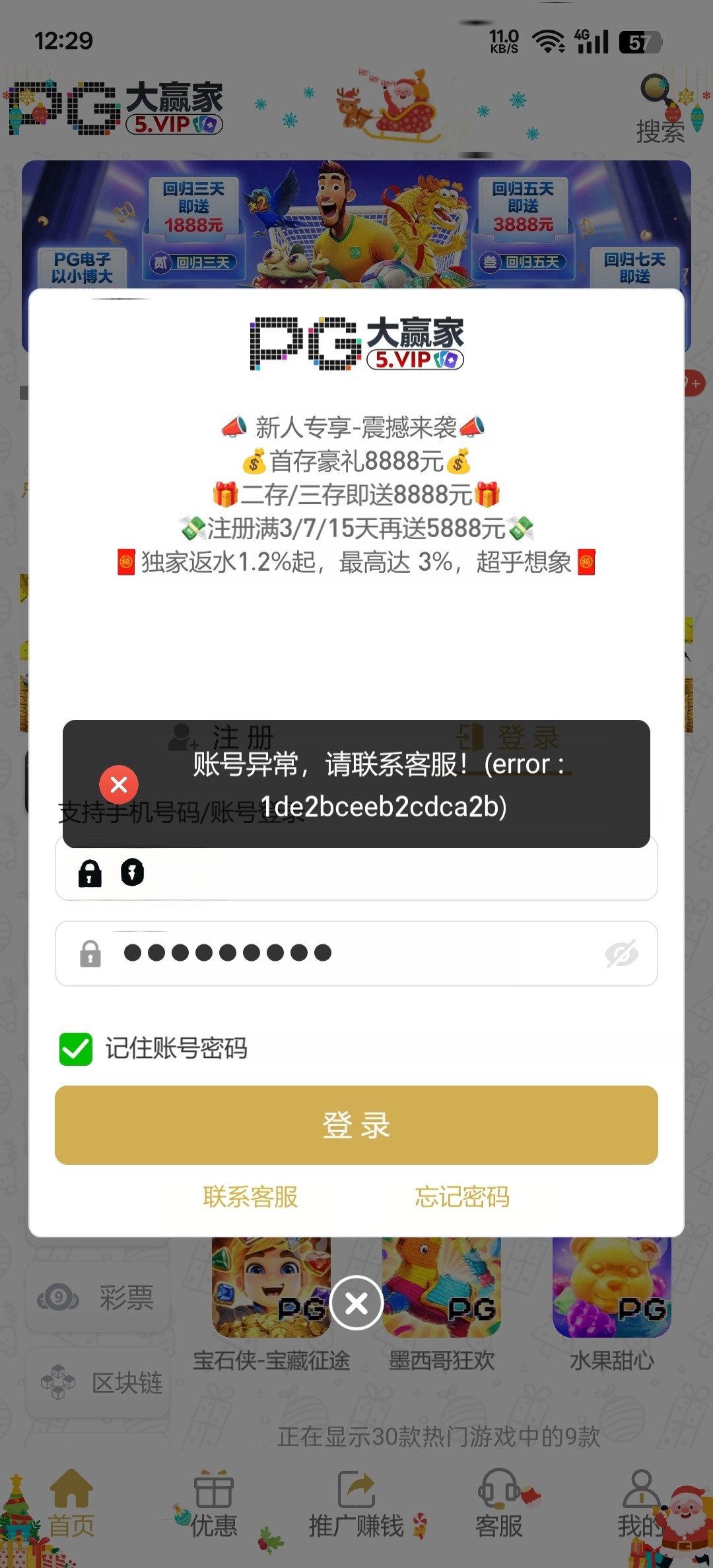Open the 忘记密码 forgot password link
Image resolution: width=713 pixels, height=1568 pixels.
point(462,1197)
